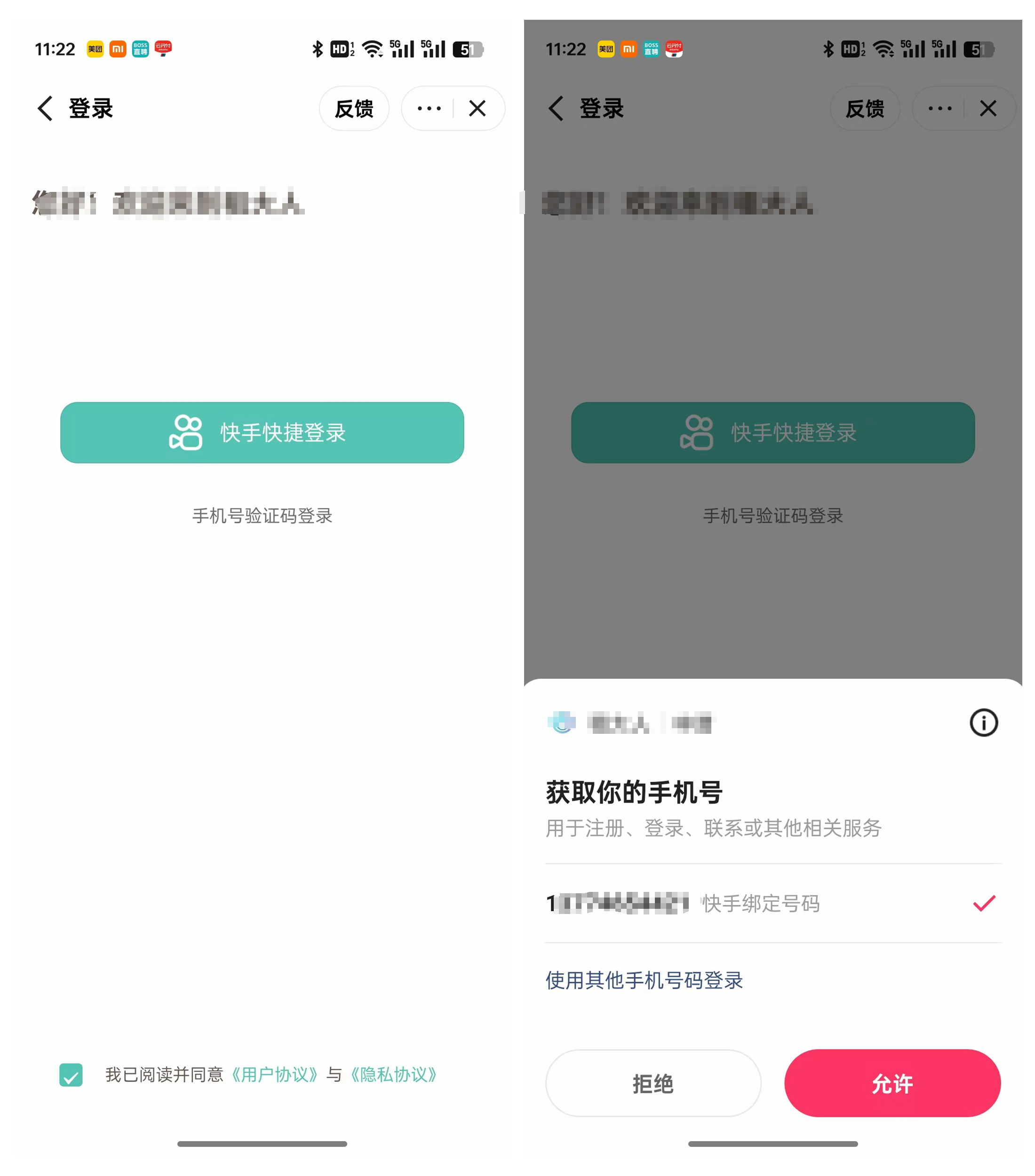Open the 《用户协议》 link
This screenshot has height=1176, width=1035.
[x=274, y=1074]
